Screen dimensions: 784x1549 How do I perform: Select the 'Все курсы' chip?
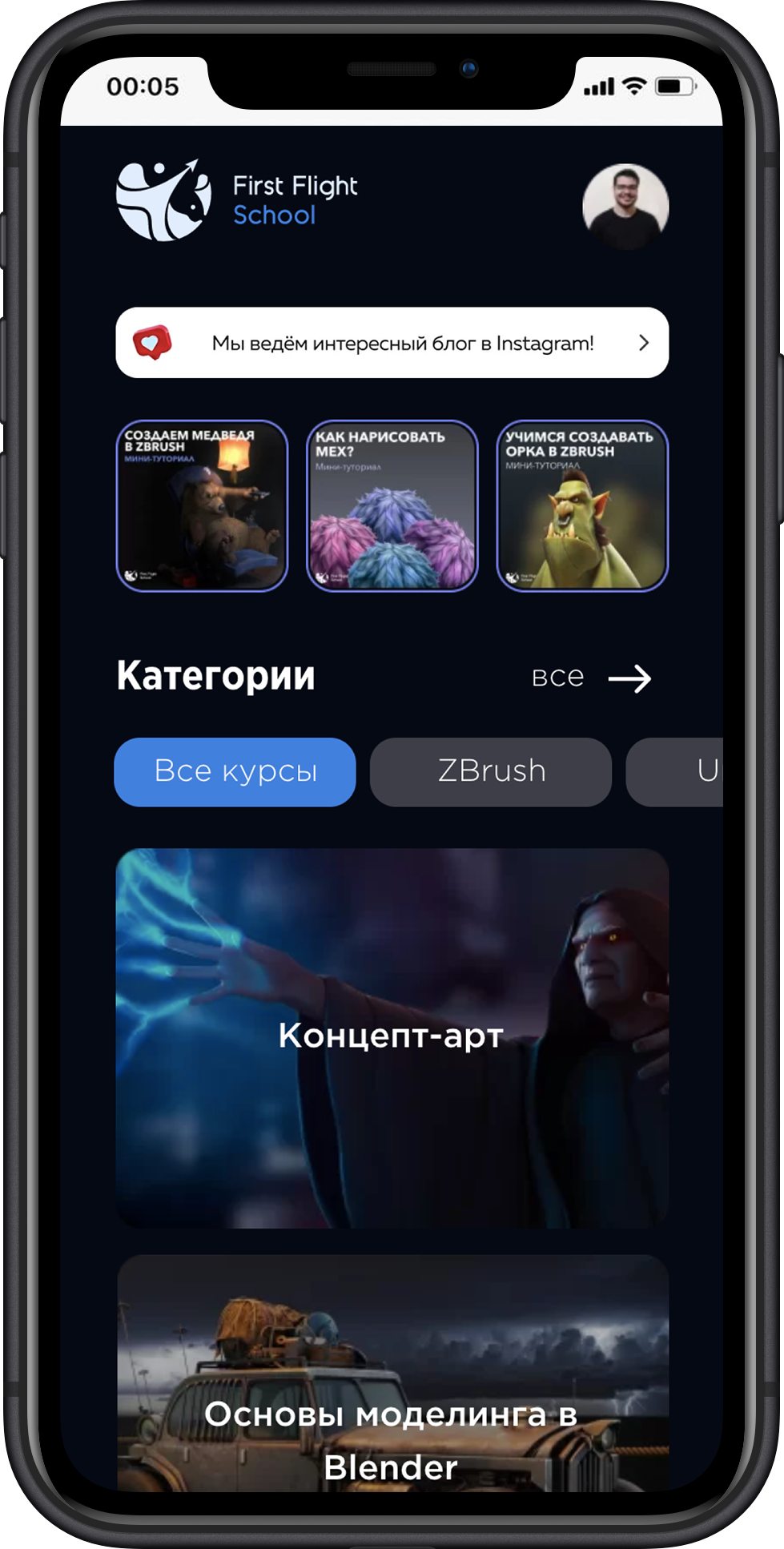pyautogui.click(x=235, y=771)
